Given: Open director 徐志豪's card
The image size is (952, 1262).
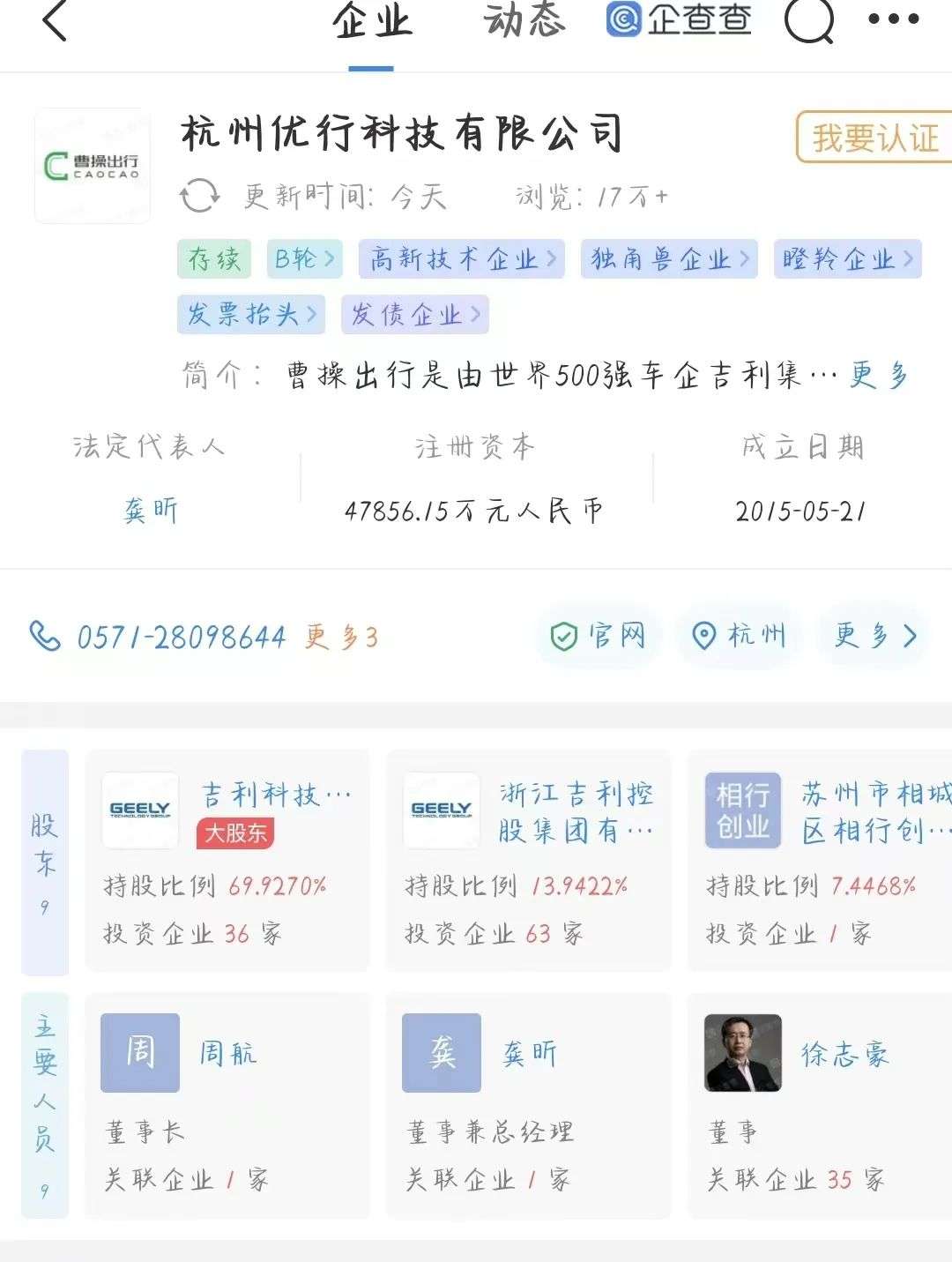Looking at the screenshot, I should (820, 1106).
